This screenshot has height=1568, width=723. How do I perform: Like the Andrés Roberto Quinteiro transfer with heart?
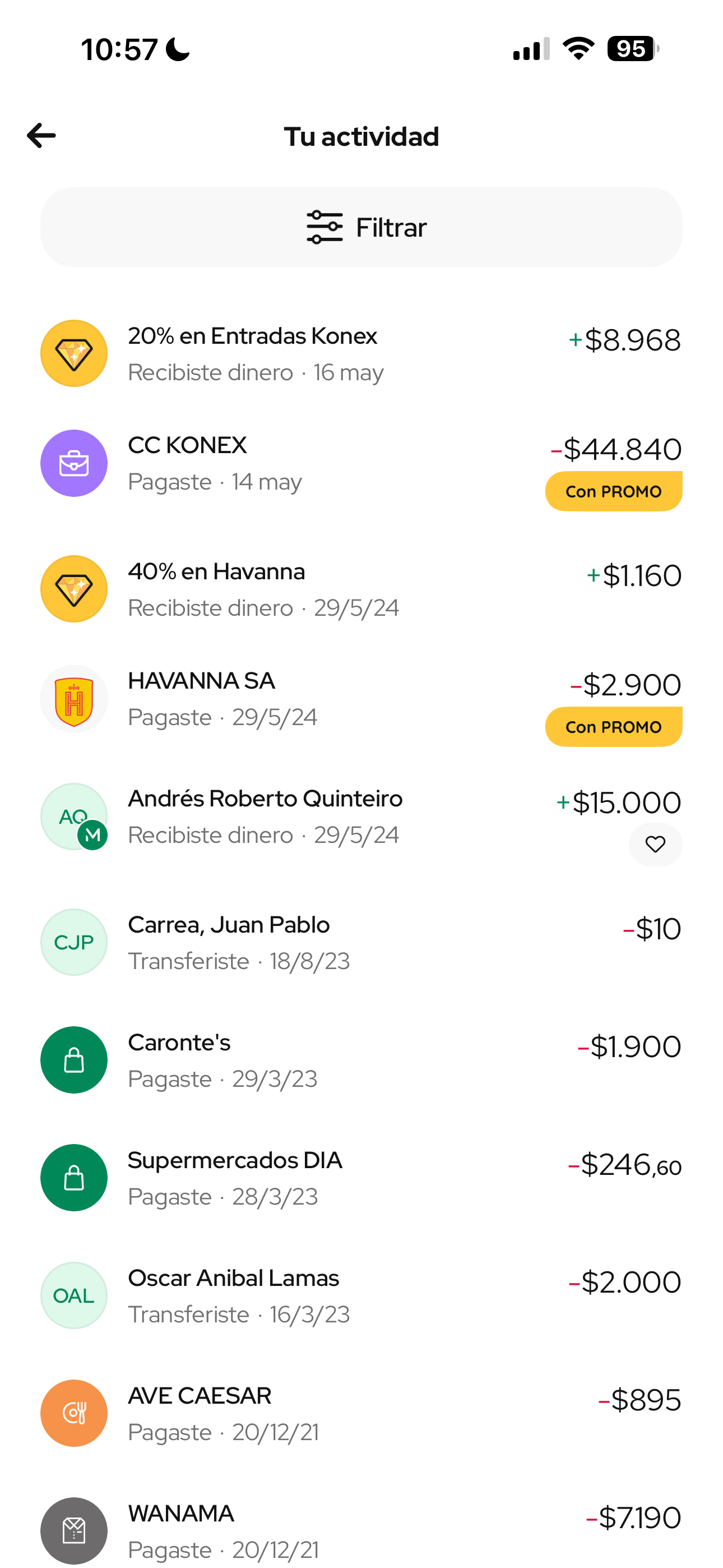point(655,844)
